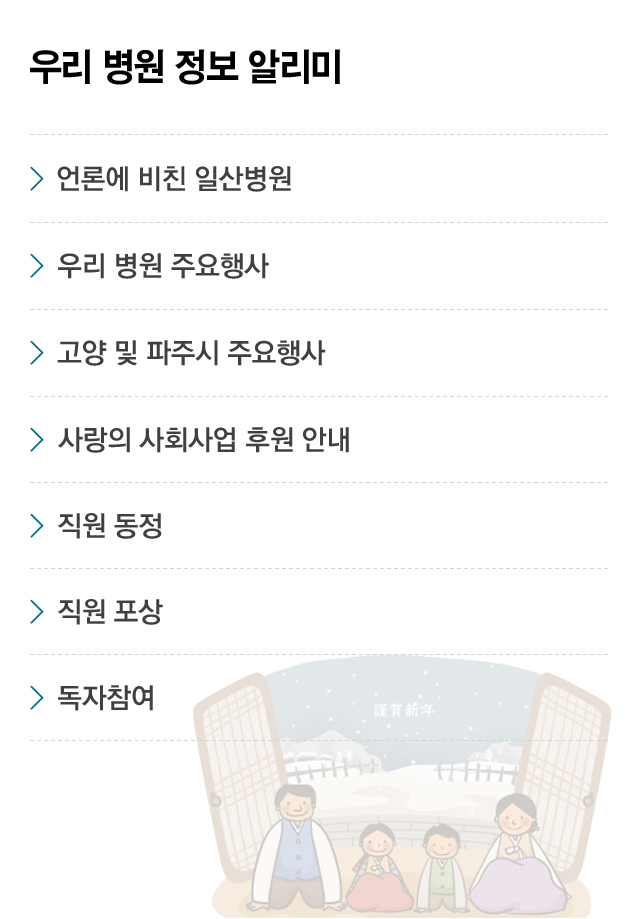The width and height of the screenshot is (640, 919).
Task: Tap the 독자참여 row
Action: click(106, 698)
